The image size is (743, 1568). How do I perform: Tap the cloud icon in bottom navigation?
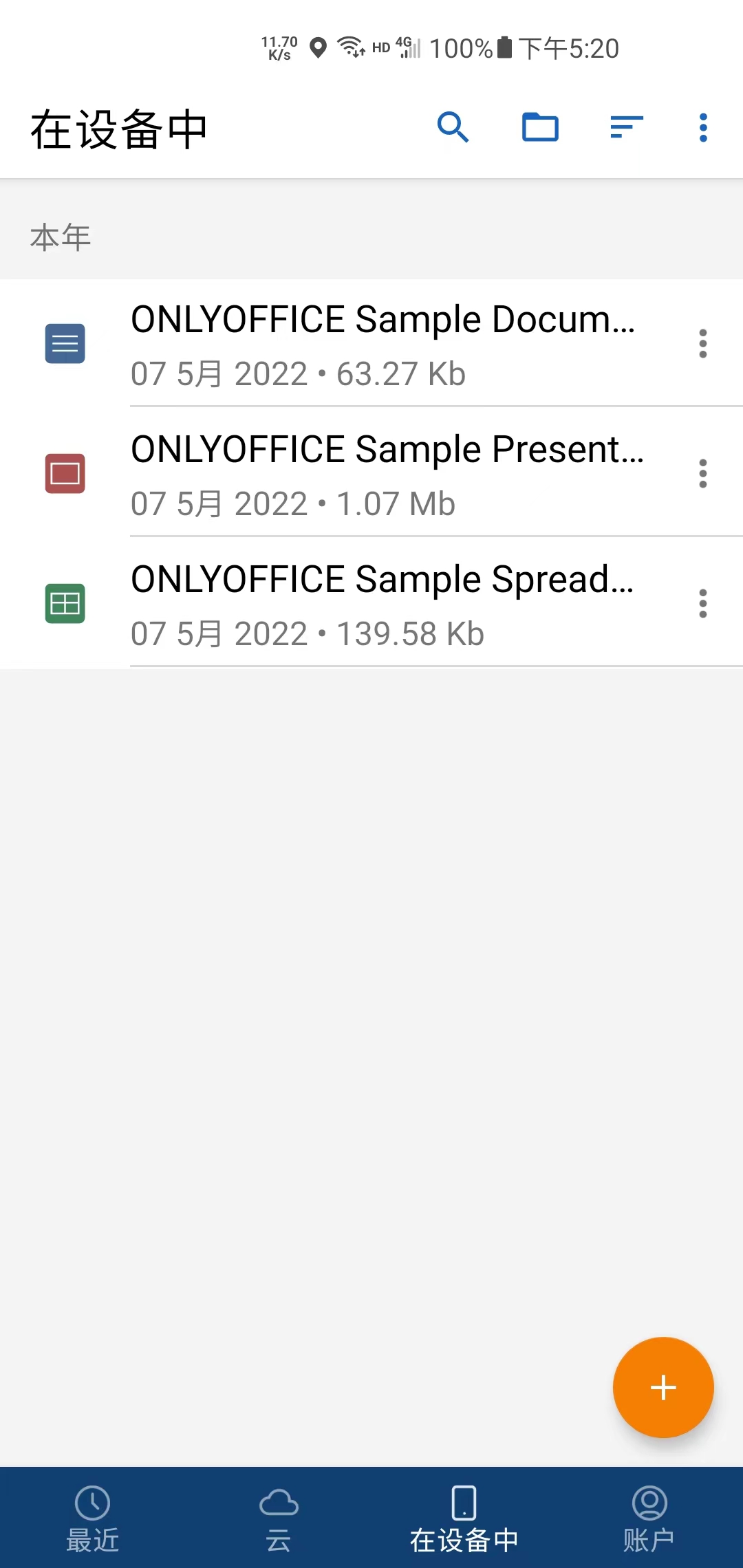[x=279, y=1504]
